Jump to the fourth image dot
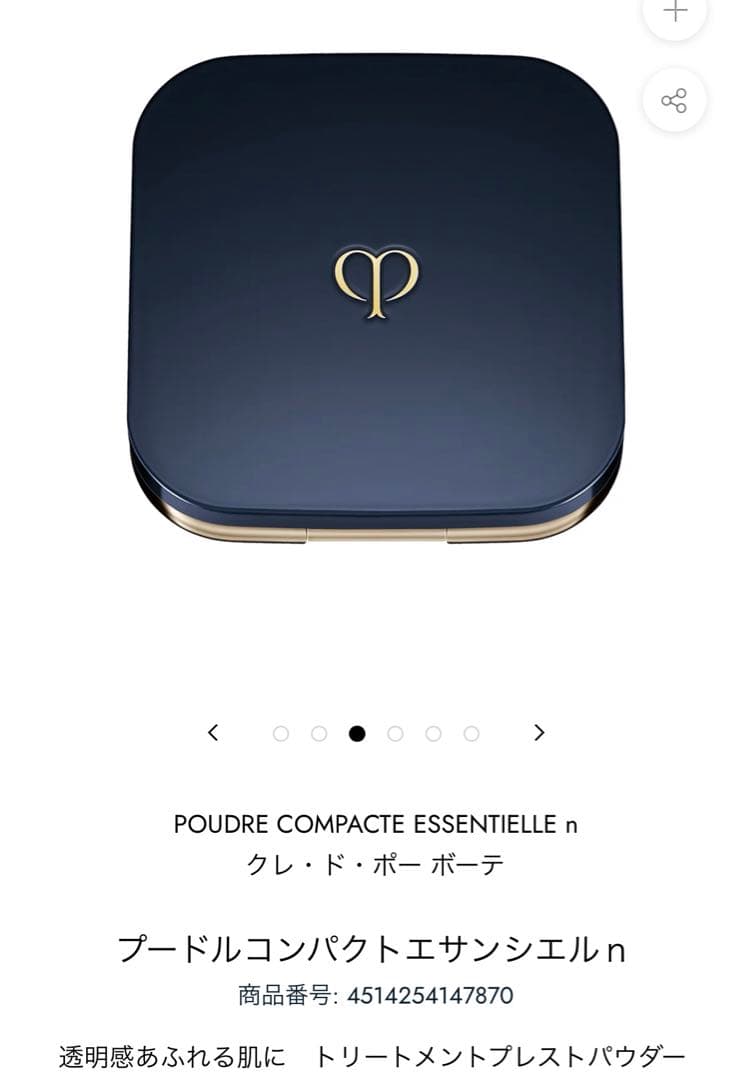Image resolution: width=753 pixels, height=1080 pixels. [395, 734]
